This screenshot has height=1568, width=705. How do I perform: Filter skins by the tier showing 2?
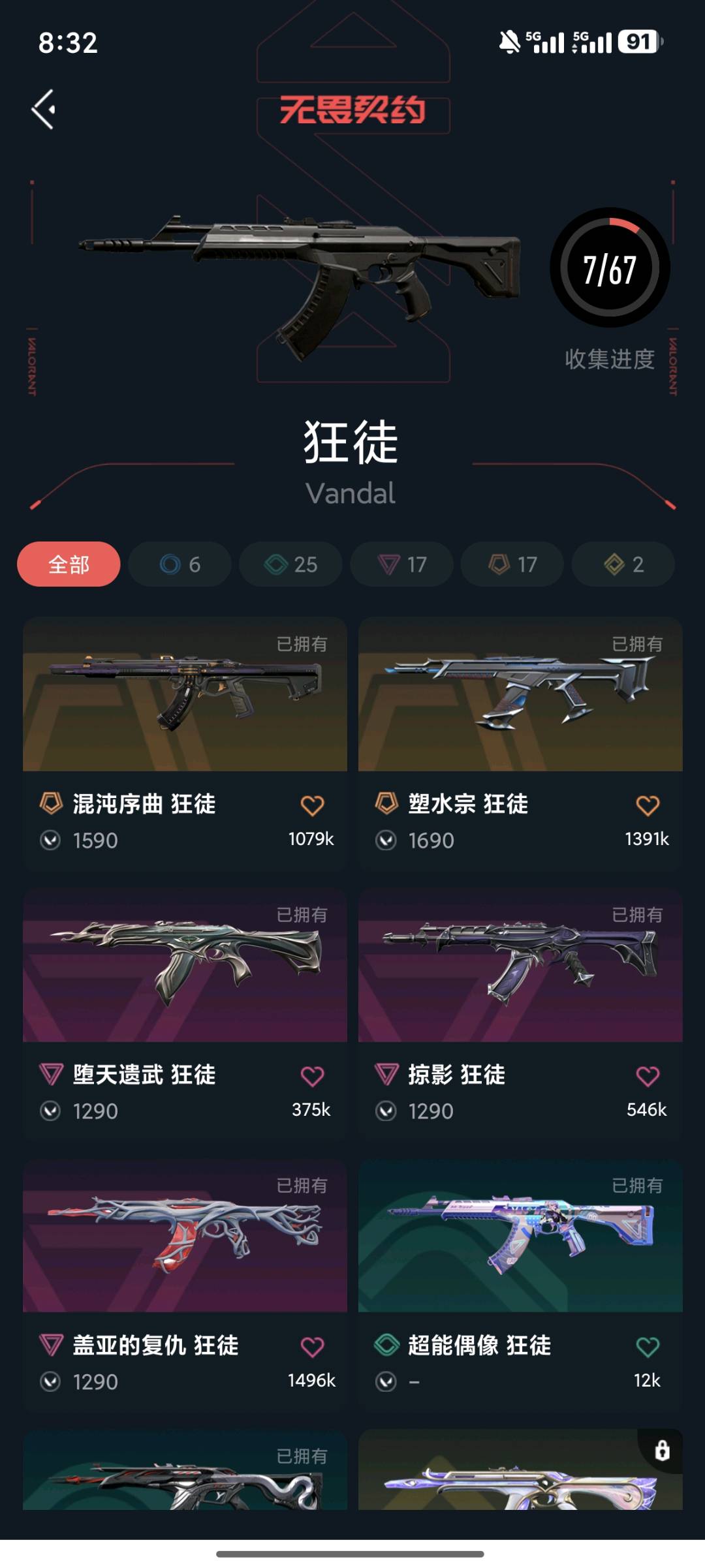(x=623, y=564)
